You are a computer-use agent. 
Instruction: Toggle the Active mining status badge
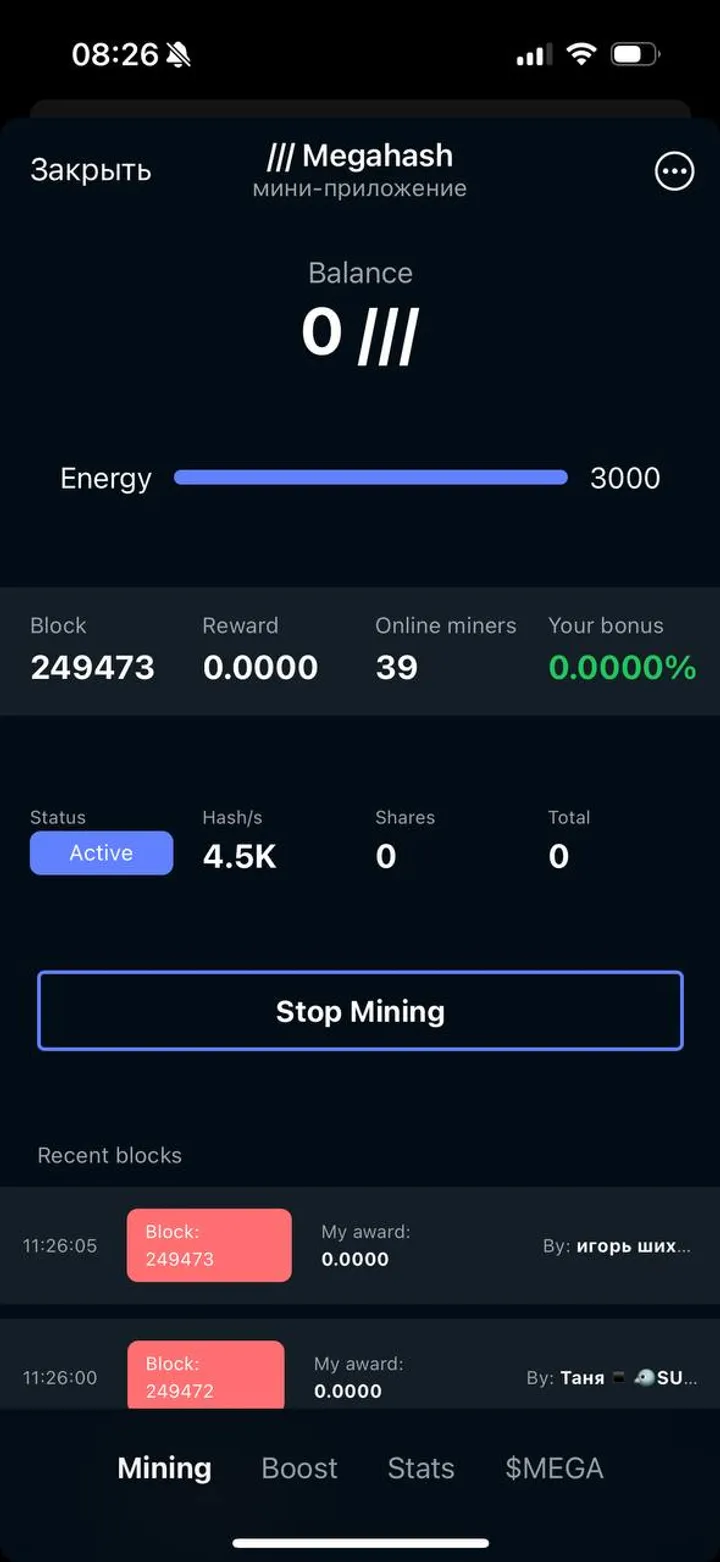click(100, 852)
